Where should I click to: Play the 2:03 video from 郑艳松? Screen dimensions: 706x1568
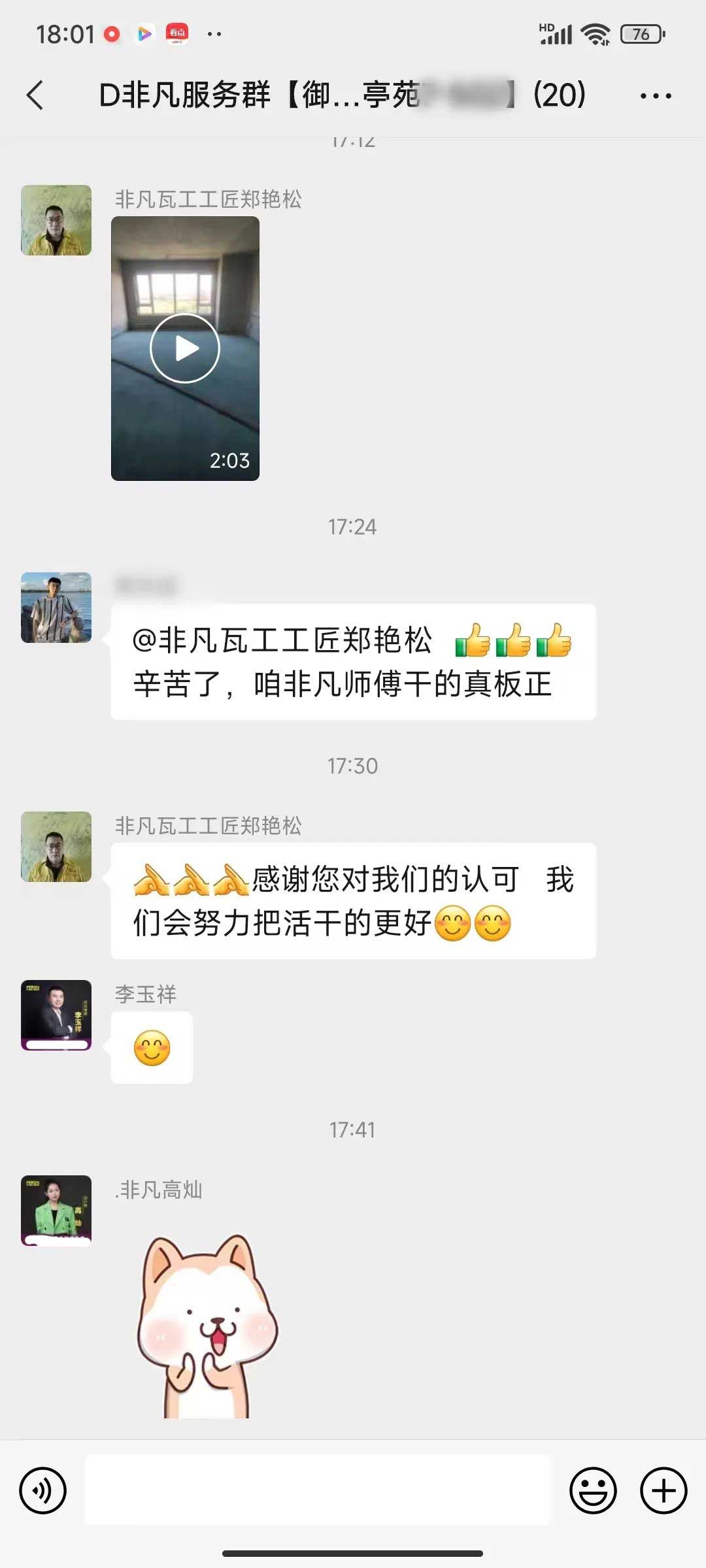pyautogui.click(x=185, y=348)
